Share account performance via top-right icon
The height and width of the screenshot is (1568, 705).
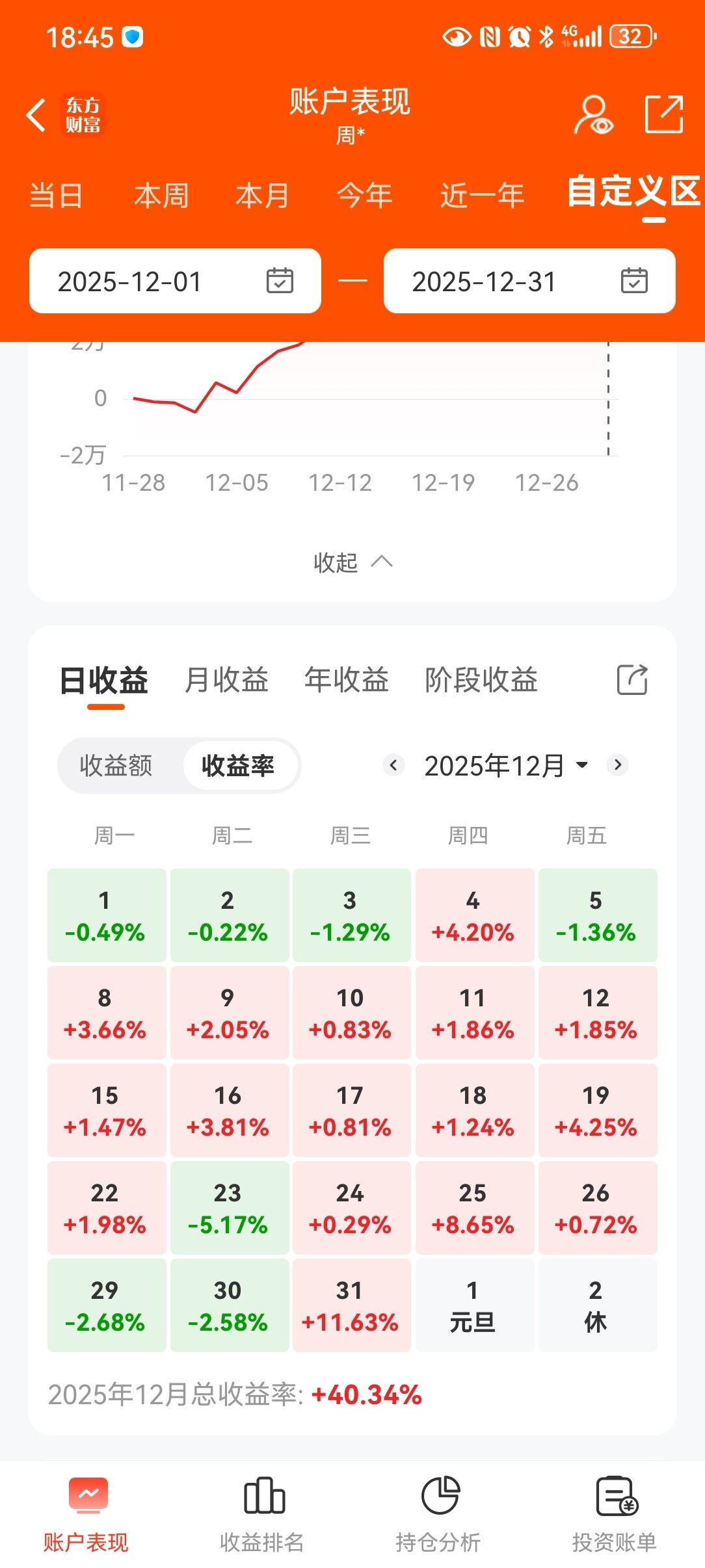click(x=663, y=115)
